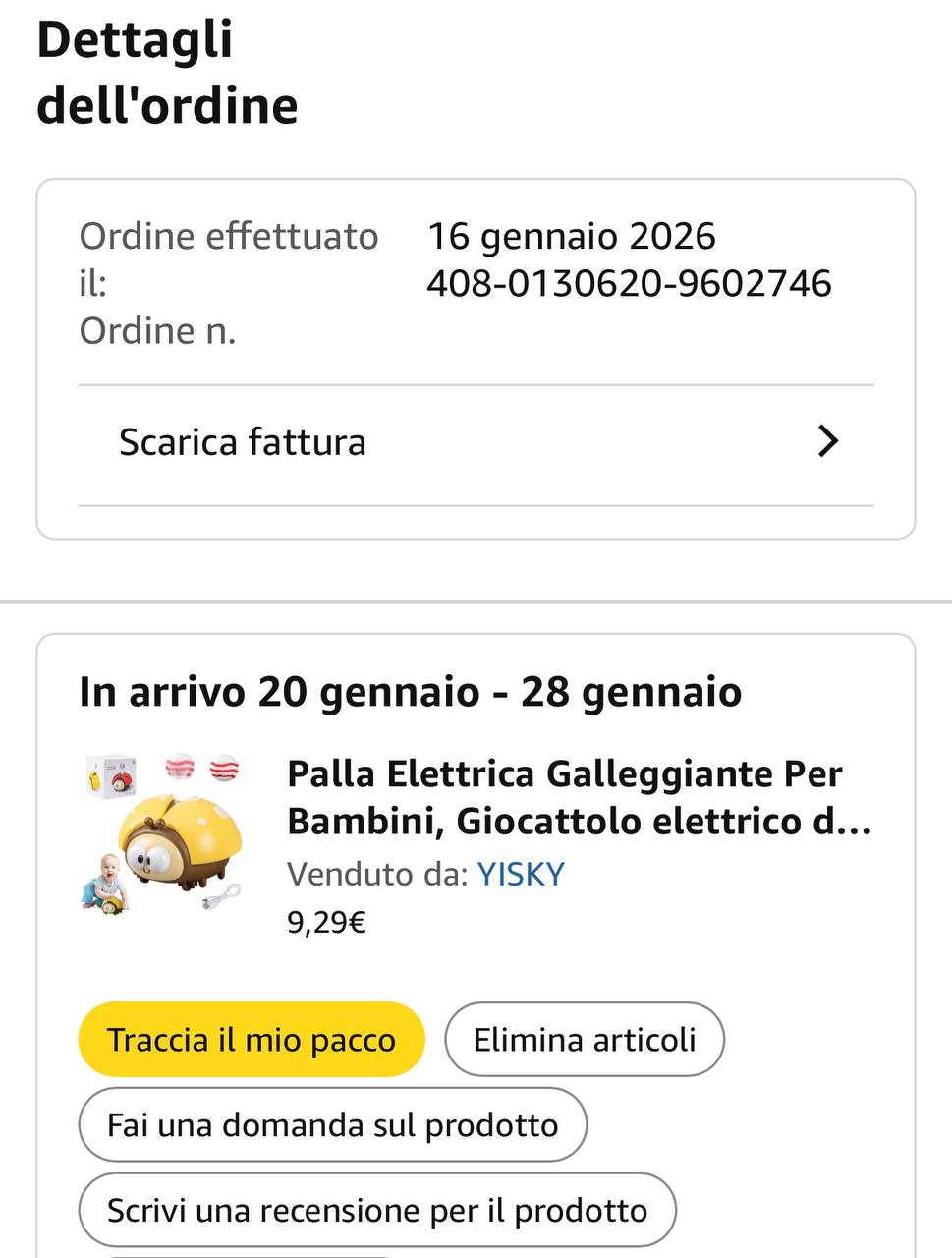Image resolution: width=952 pixels, height=1258 pixels.
Task: Open the Palla Elettrica Galleggiante product title
Action: (x=580, y=797)
